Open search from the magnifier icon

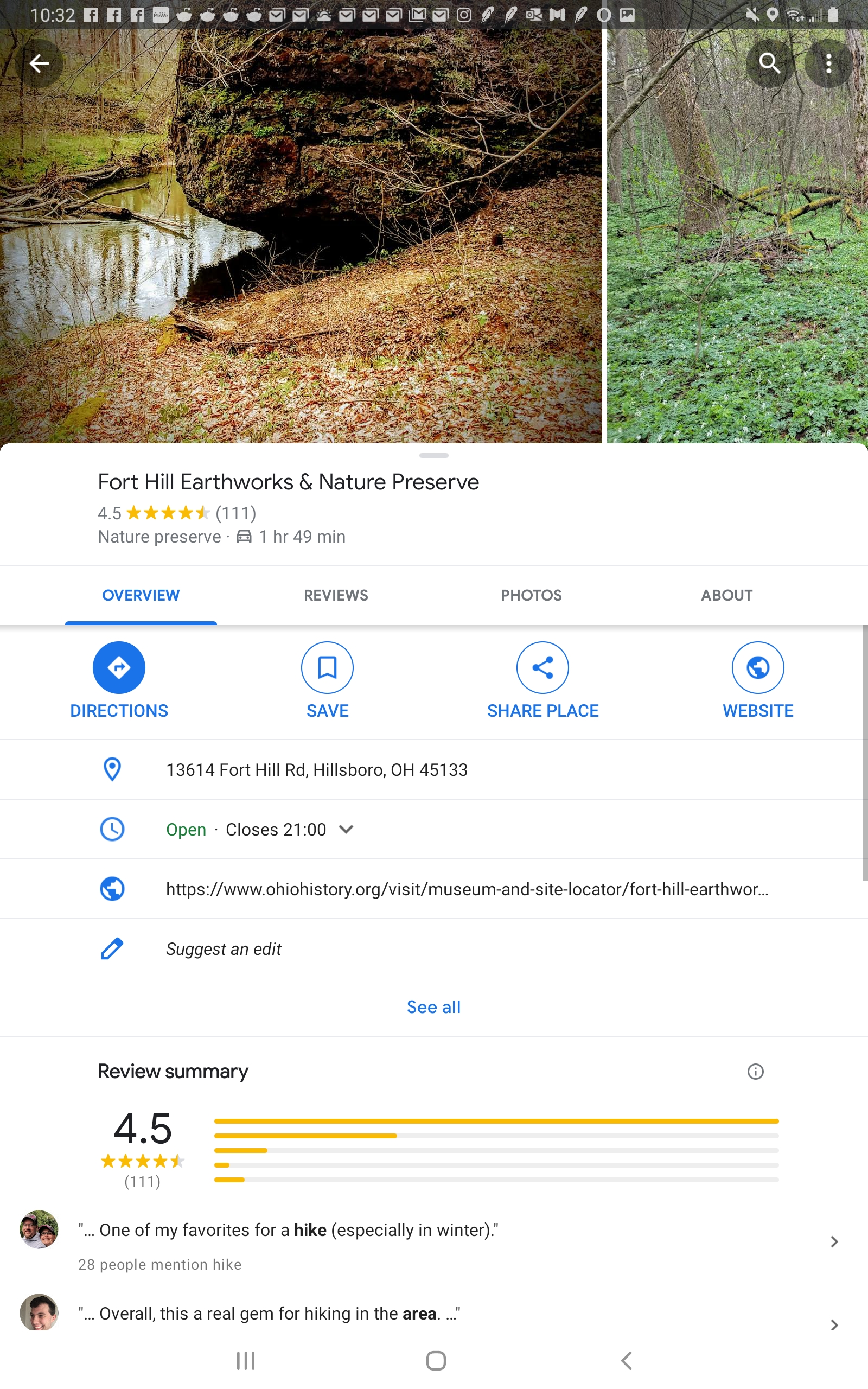tap(769, 63)
